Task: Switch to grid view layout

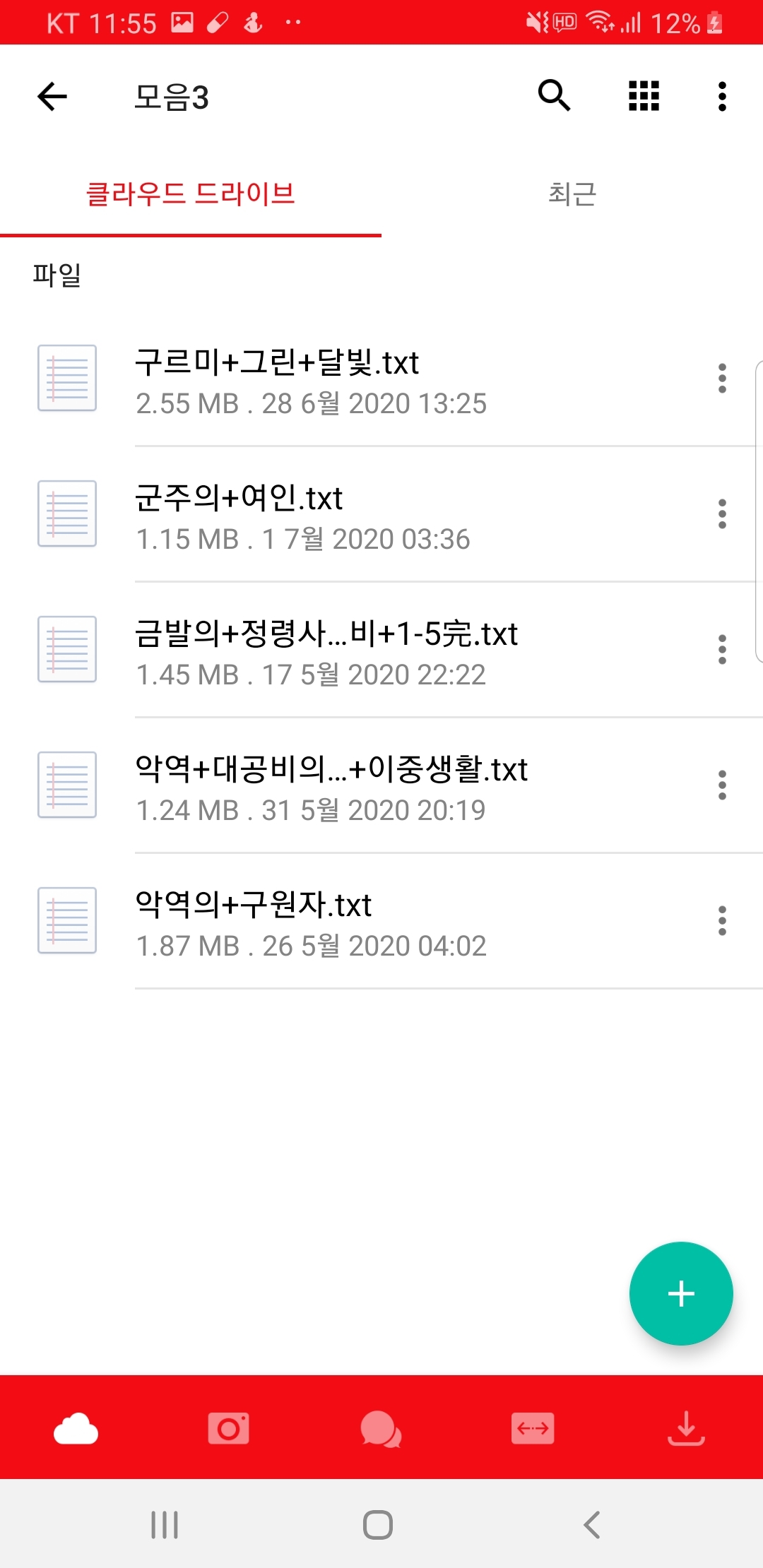Action: pos(644,96)
